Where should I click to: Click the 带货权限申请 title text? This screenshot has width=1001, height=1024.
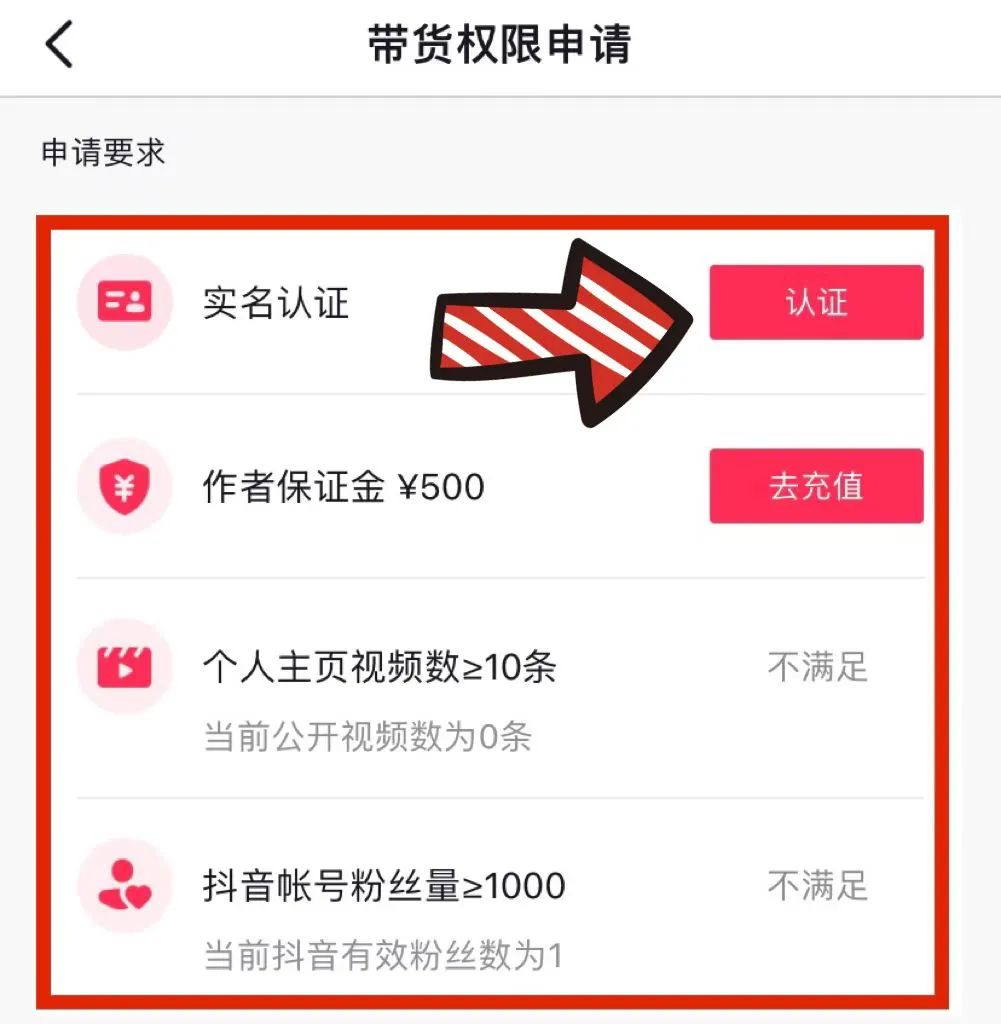coord(500,44)
